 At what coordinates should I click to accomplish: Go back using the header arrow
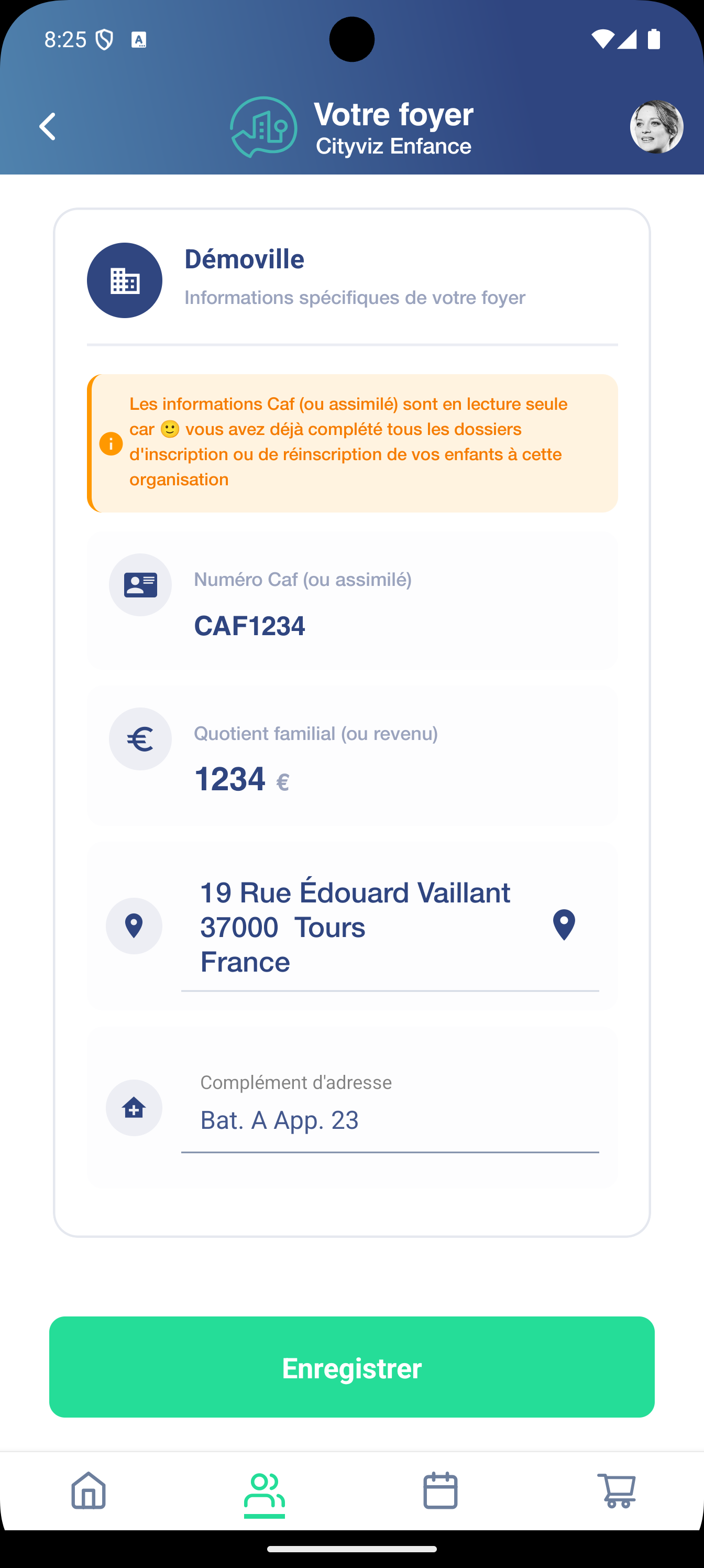[48, 127]
